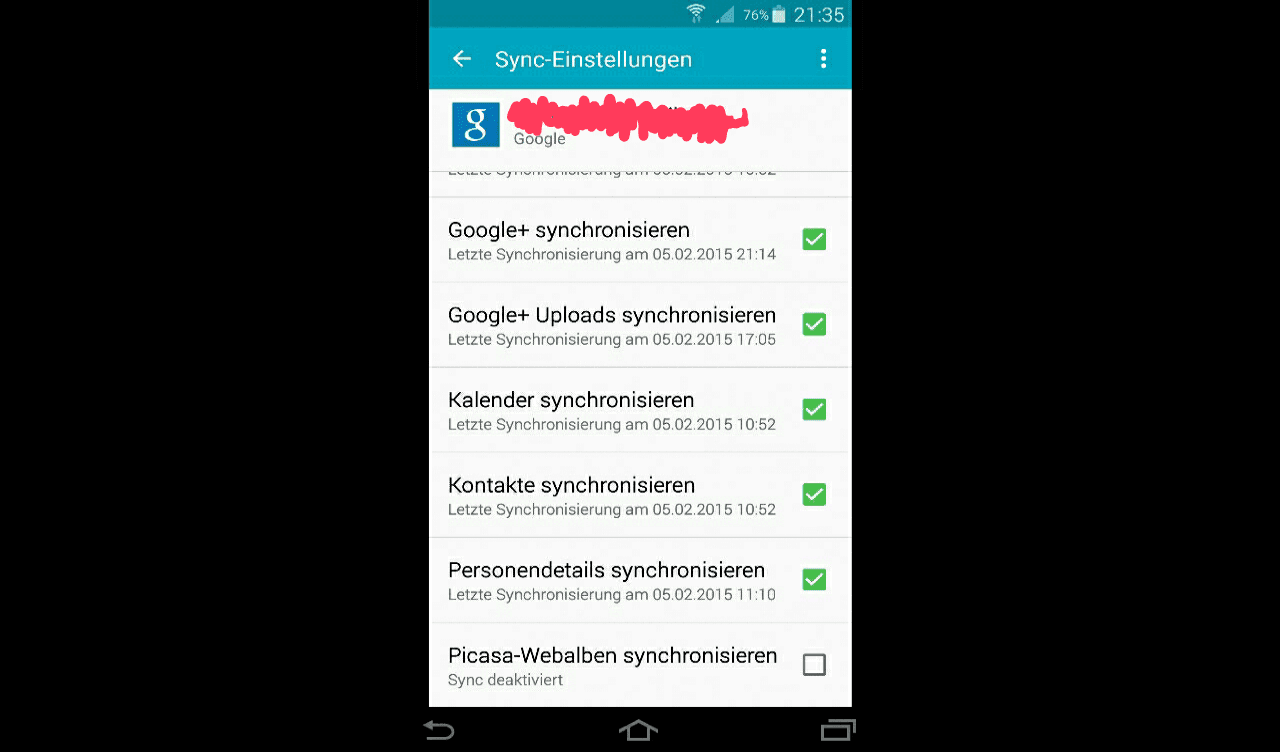Turn off Kontakte synchronisieren
Viewport: 1280px width, 752px height.
point(814,495)
